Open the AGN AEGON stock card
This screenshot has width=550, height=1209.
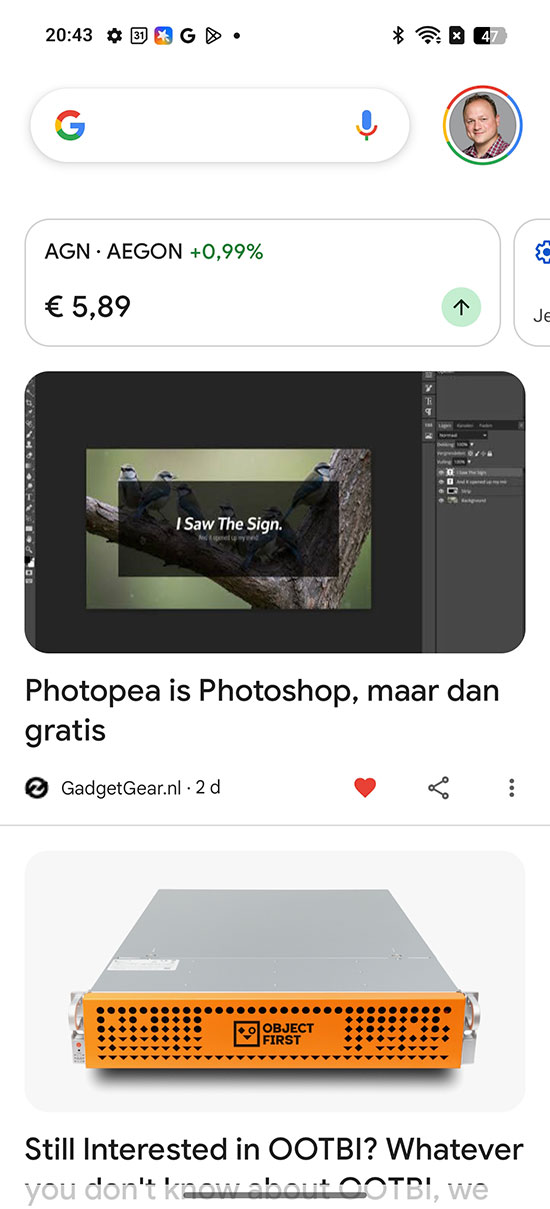tap(262, 282)
